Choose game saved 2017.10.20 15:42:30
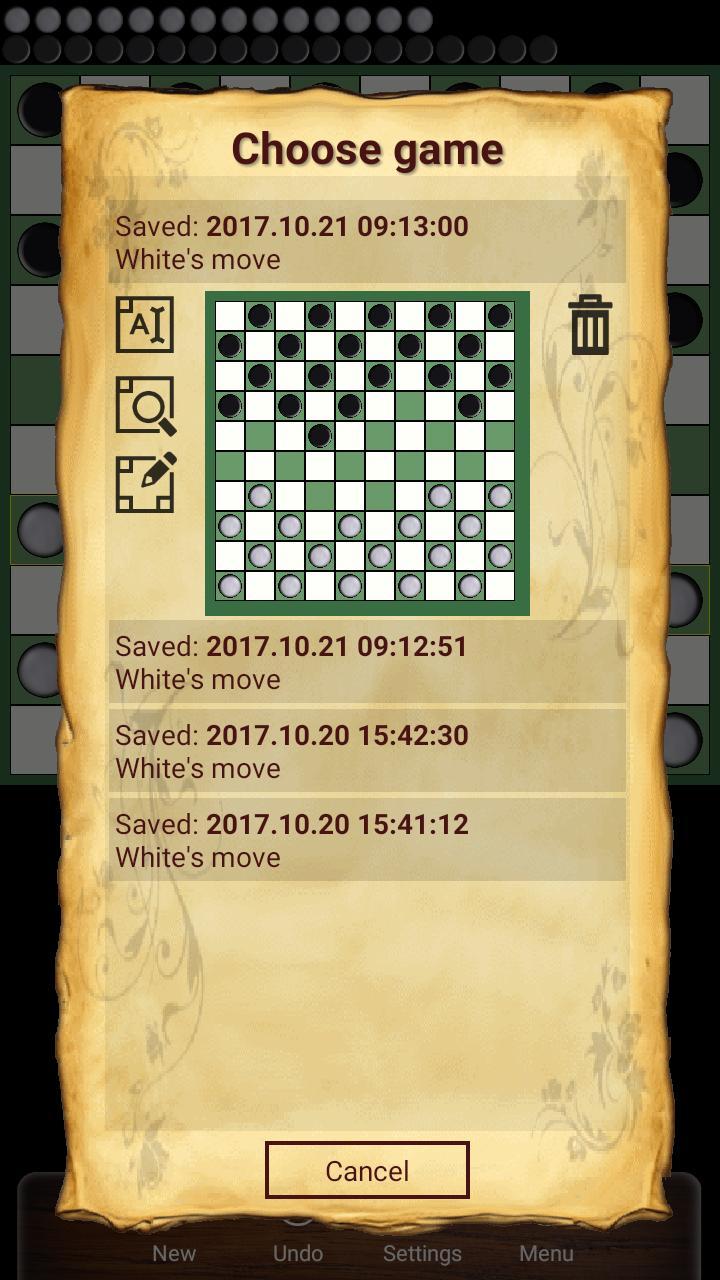This screenshot has height=1280, width=720. click(367, 751)
